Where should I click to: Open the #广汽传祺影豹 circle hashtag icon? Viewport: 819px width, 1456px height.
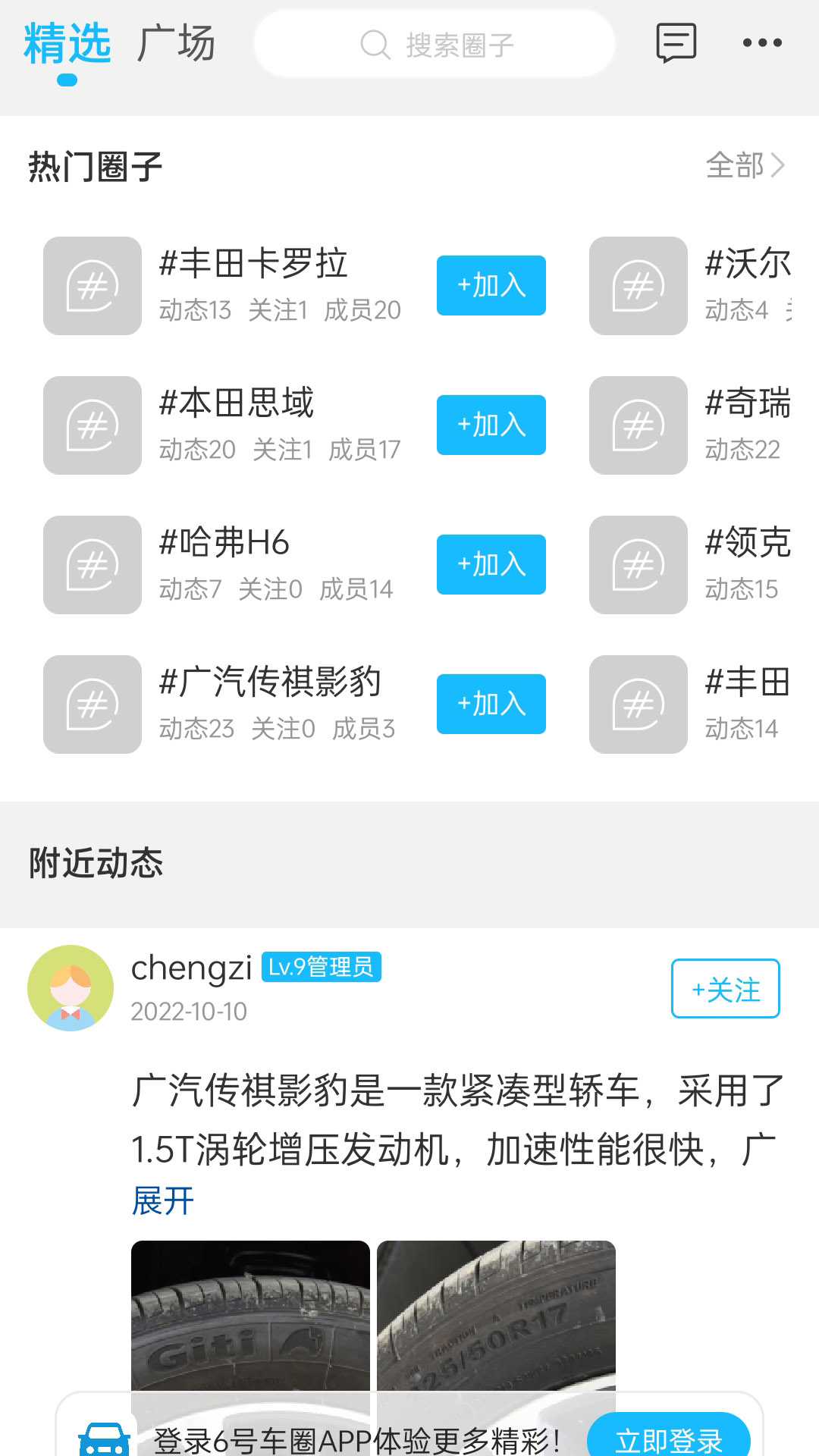coord(91,704)
